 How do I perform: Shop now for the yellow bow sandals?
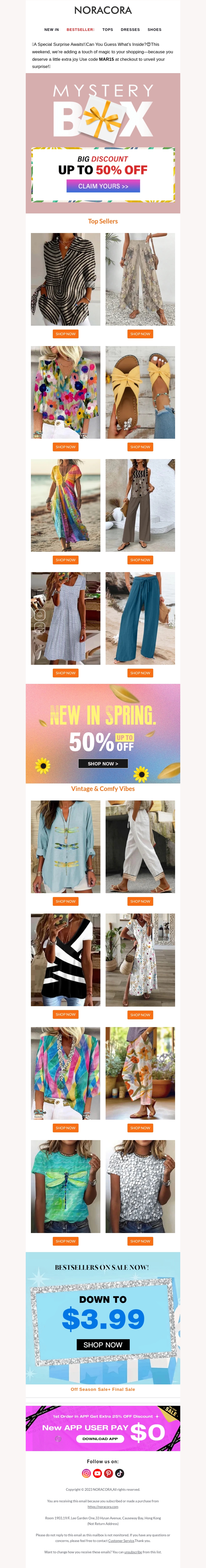[140, 447]
